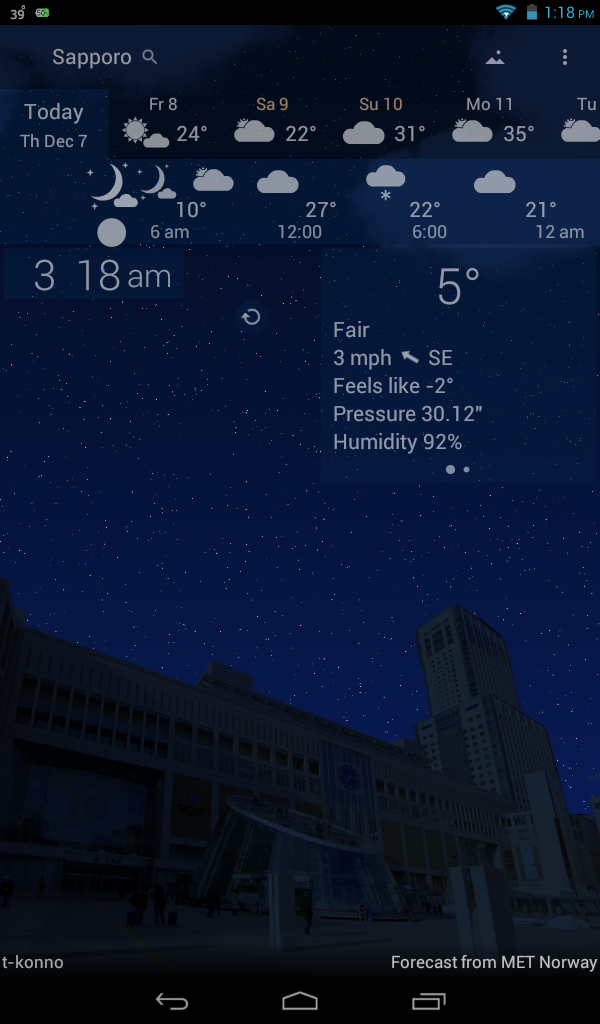Open the Mo 11 forecast
This screenshot has width=600, height=1024.
(491, 122)
